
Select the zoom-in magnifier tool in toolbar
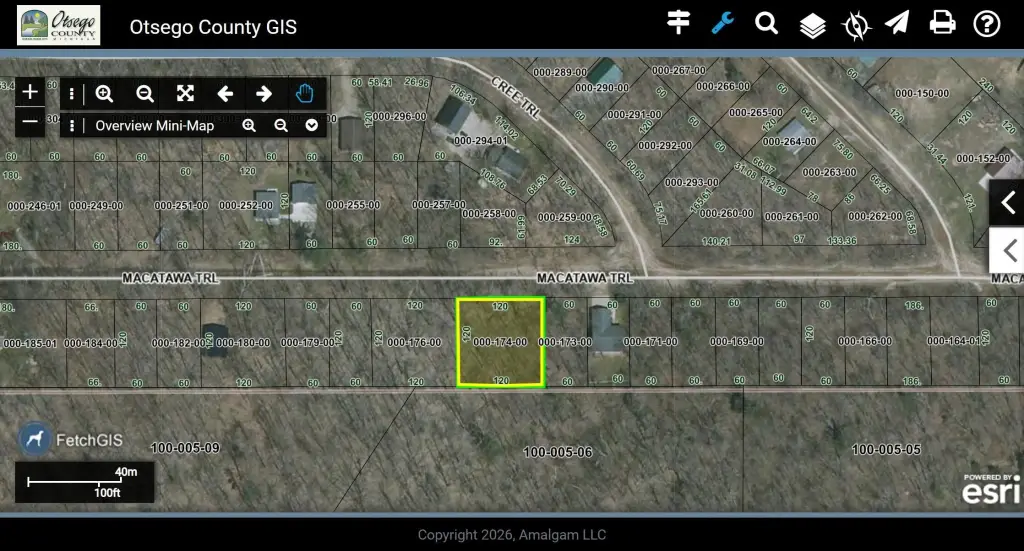point(104,94)
